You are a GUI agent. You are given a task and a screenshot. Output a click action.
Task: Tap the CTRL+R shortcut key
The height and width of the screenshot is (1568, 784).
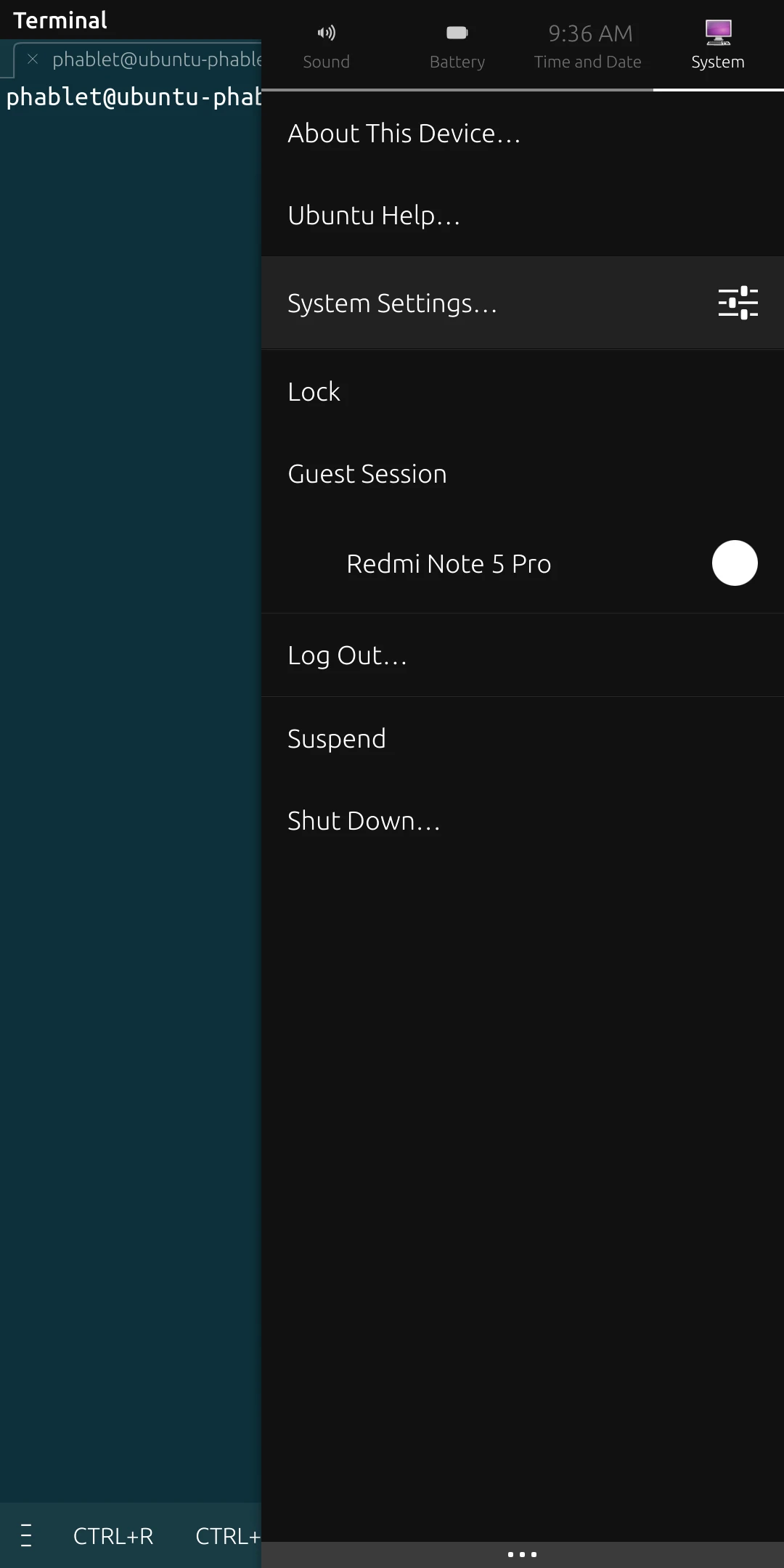pos(113,1537)
